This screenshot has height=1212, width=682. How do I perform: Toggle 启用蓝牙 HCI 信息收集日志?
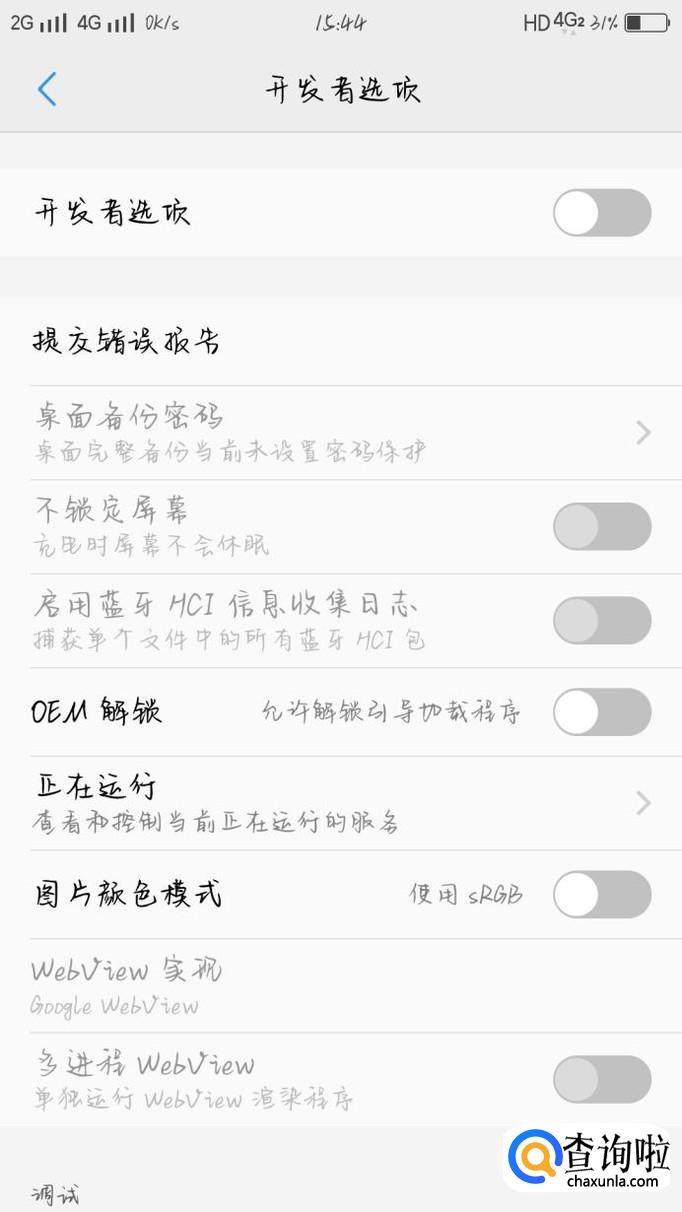(x=601, y=620)
